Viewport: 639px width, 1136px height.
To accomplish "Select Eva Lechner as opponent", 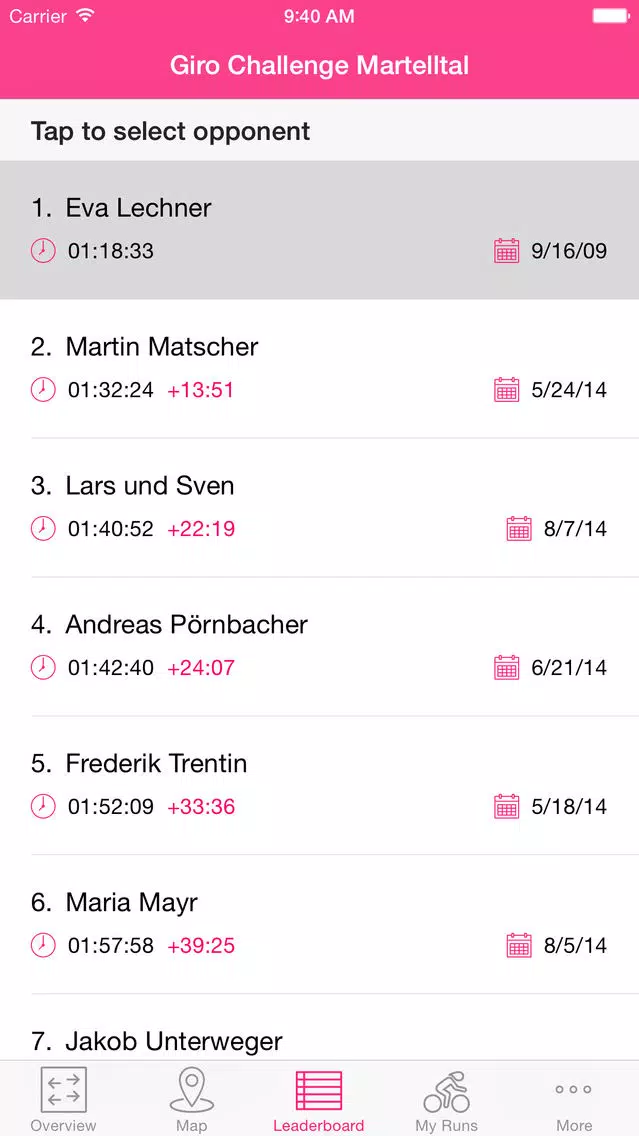I will 320,230.
